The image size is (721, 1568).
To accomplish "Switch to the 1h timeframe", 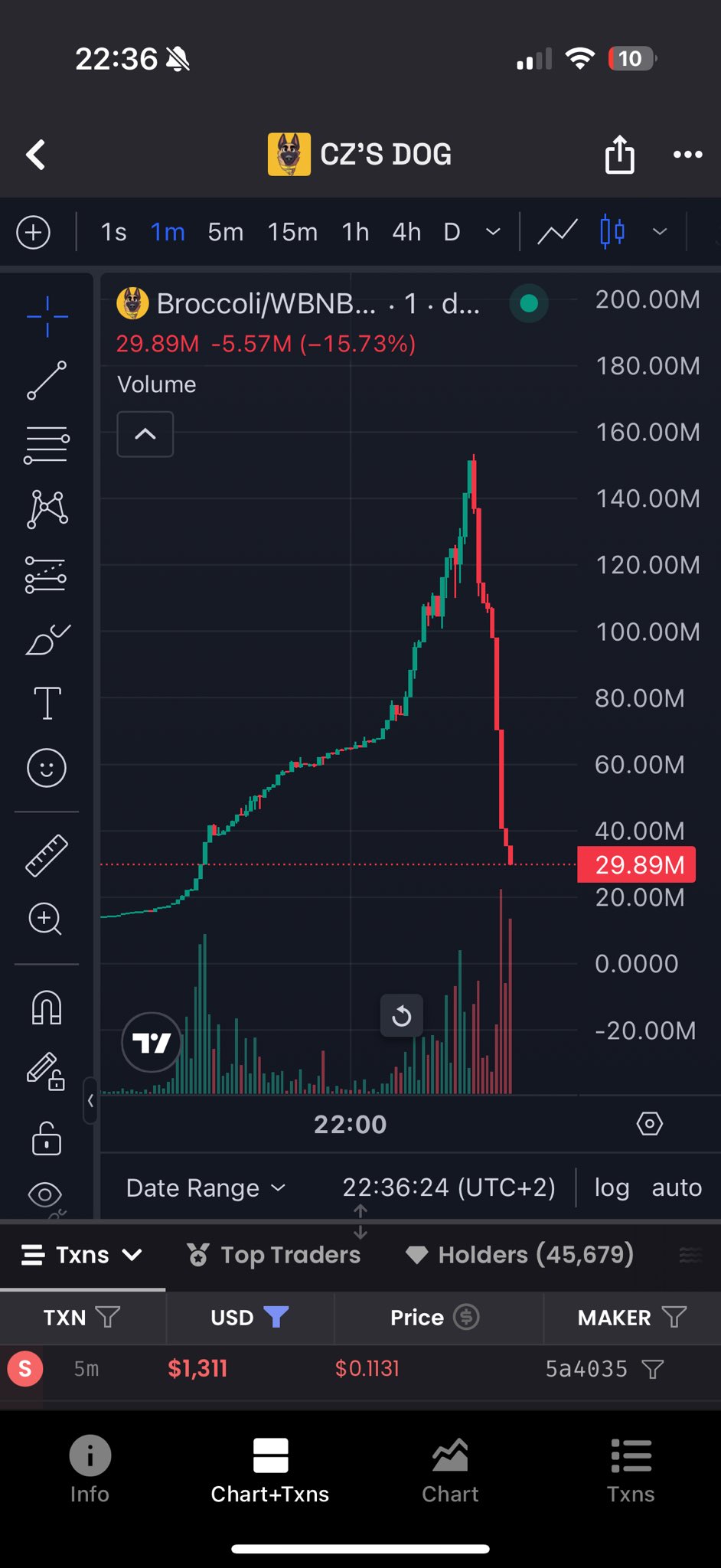I will click(x=355, y=232).
